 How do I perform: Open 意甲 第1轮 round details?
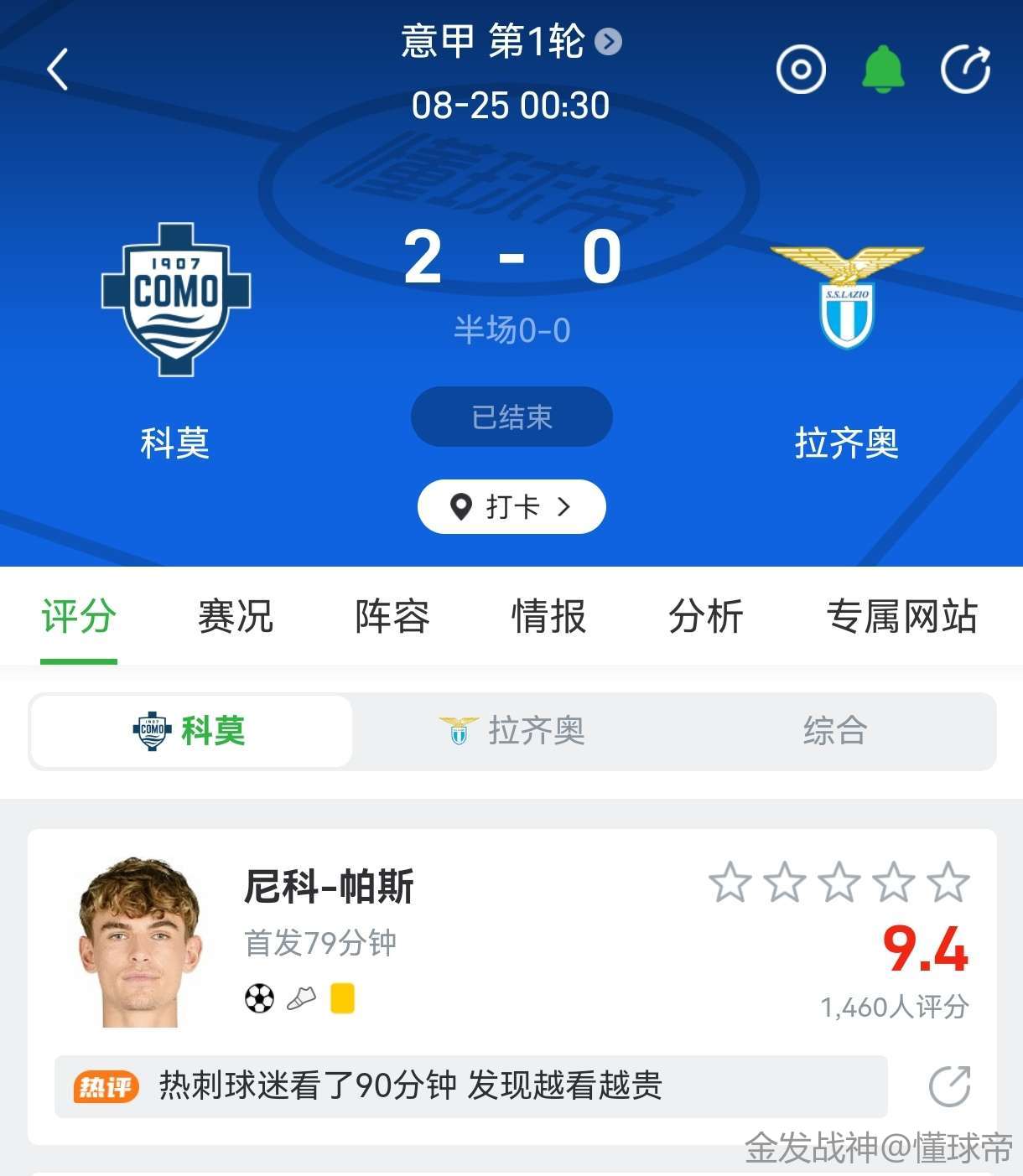coord(511,41)
